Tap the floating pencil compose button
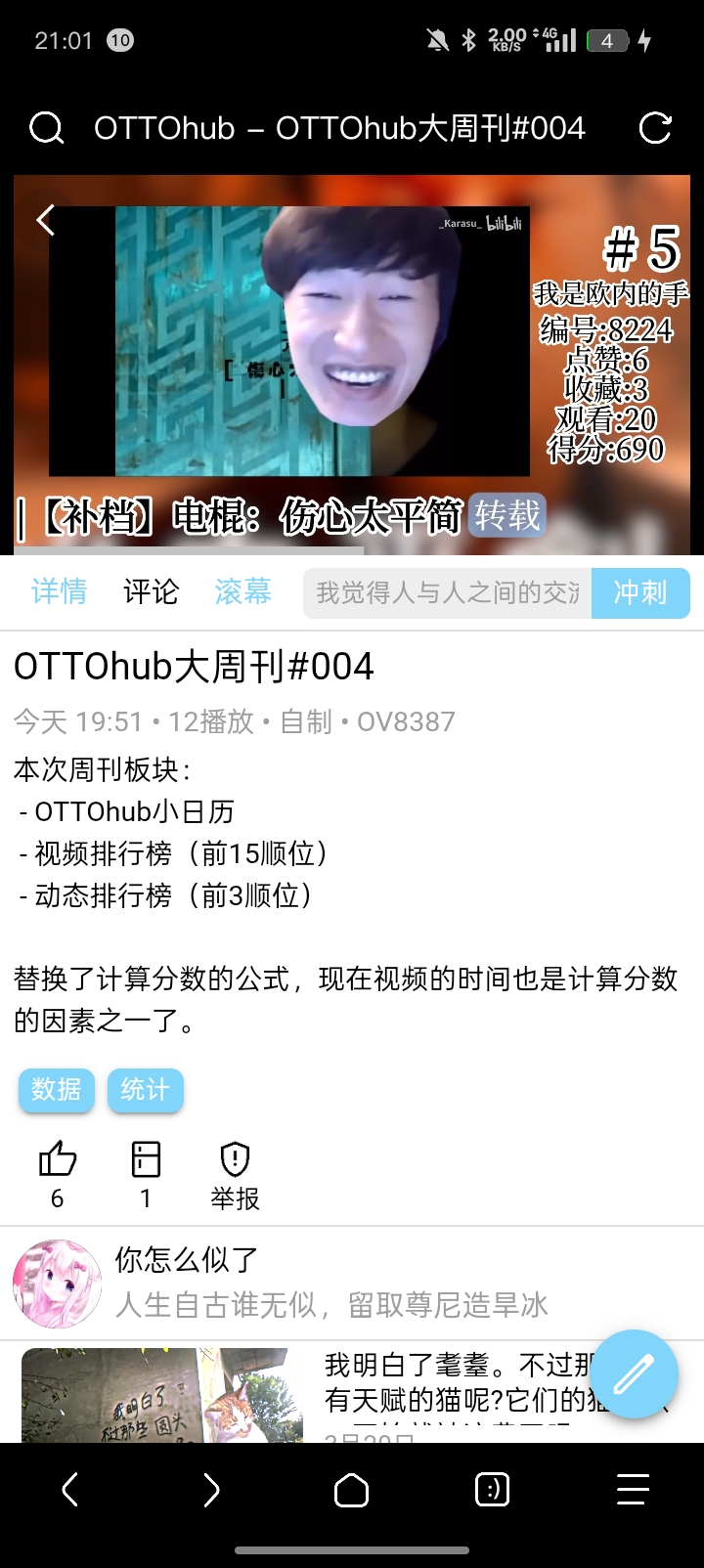Image resolution: width=704 pixels, height=1568 pixels. coord(634,1374)
